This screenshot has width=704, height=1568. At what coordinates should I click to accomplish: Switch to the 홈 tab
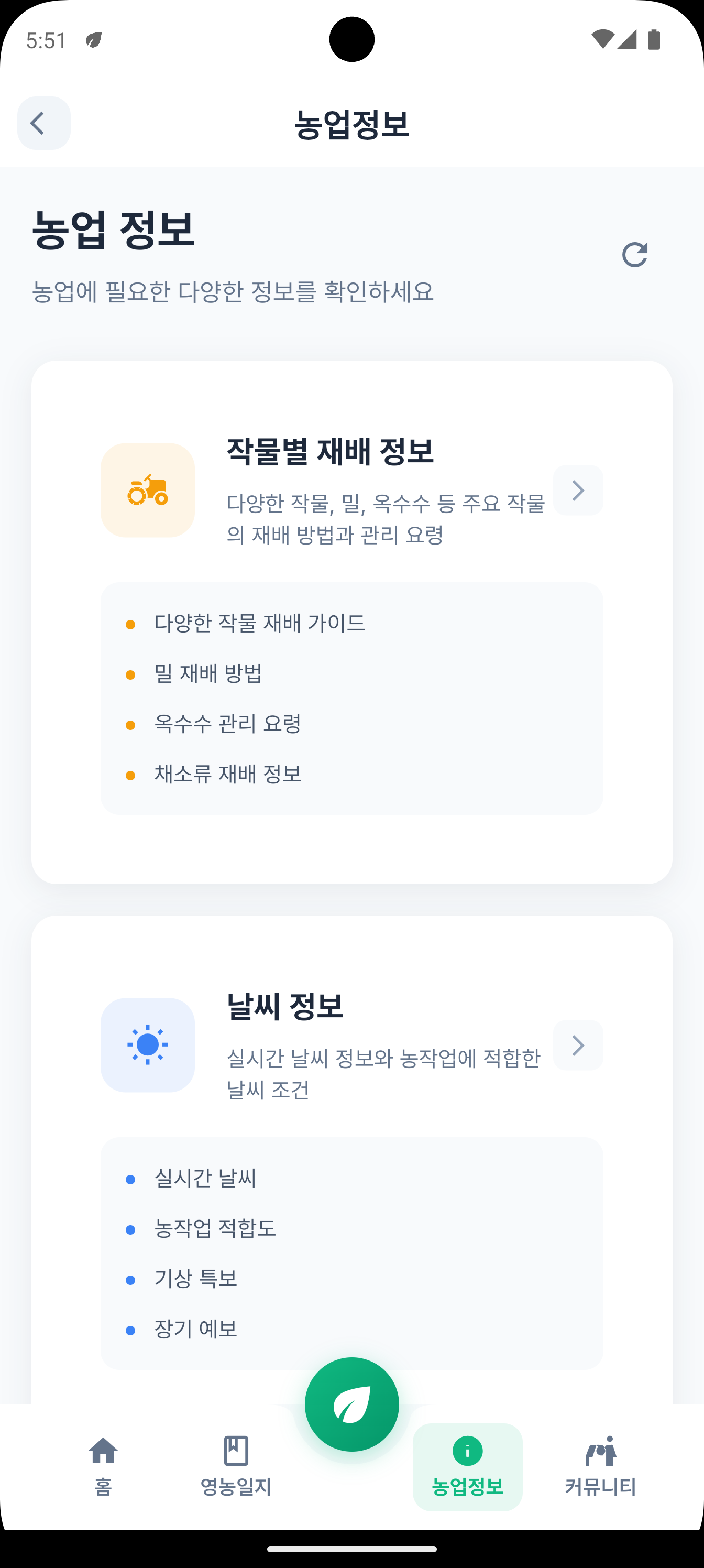point(103,1466)
